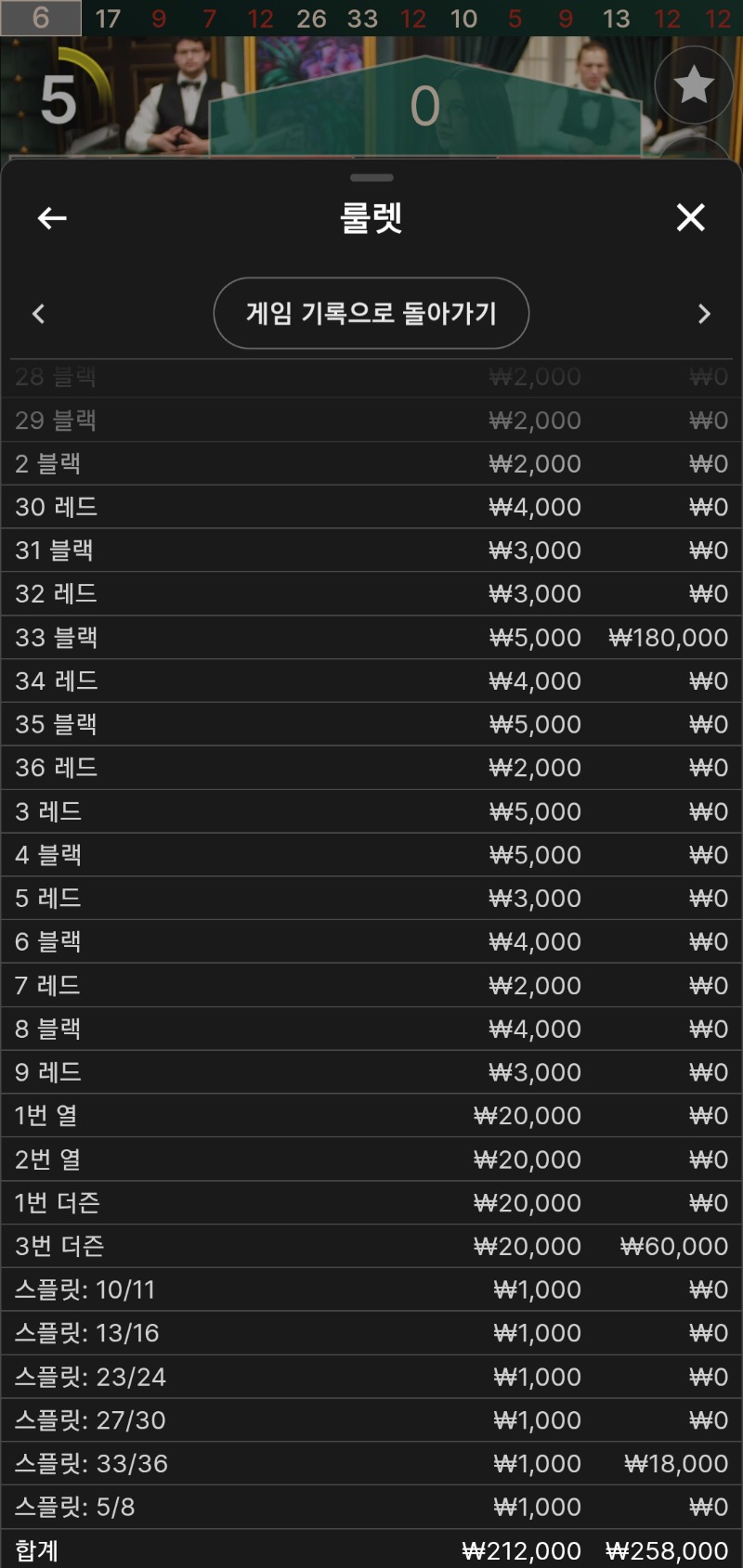Tap the star favorite icon
The image size is (743, 1568).
693,85
